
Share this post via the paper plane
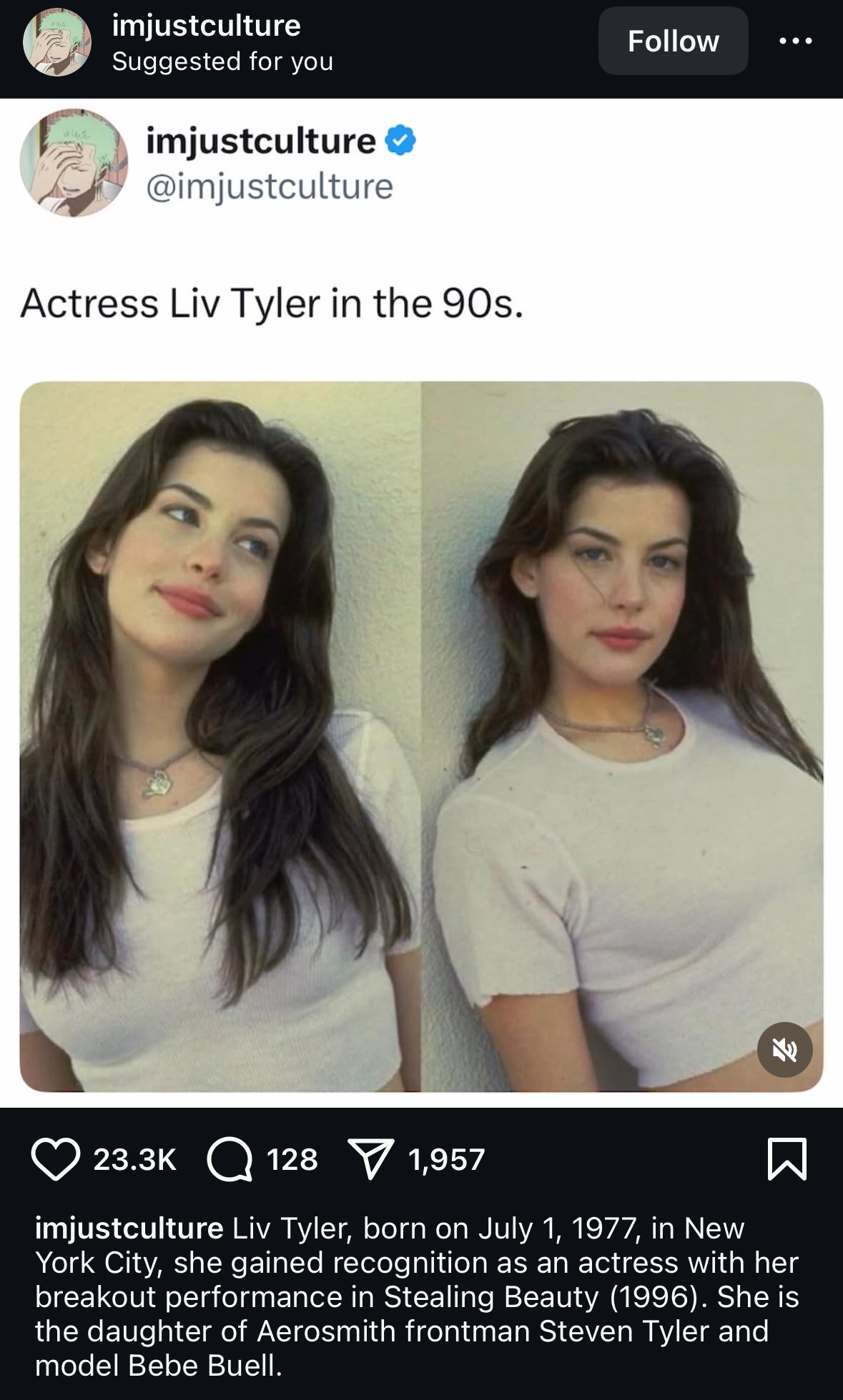(370, 1159)
